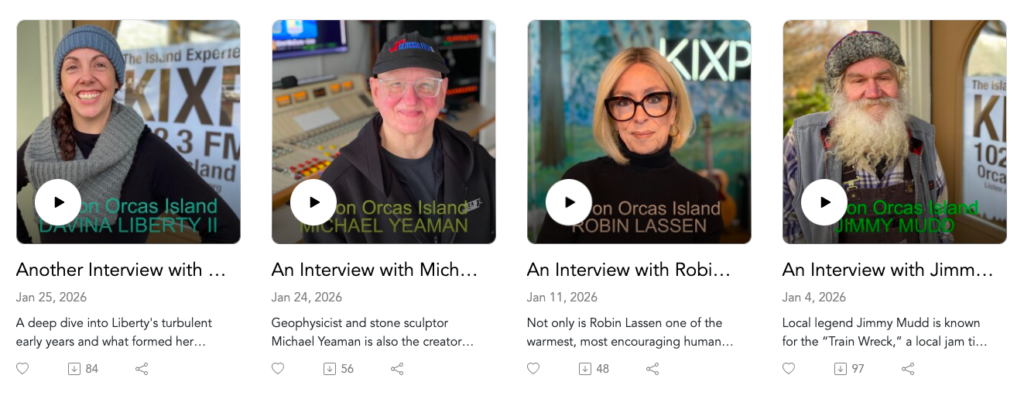Open the 'An Interview with Mich…' episode title

pos(374,269)
